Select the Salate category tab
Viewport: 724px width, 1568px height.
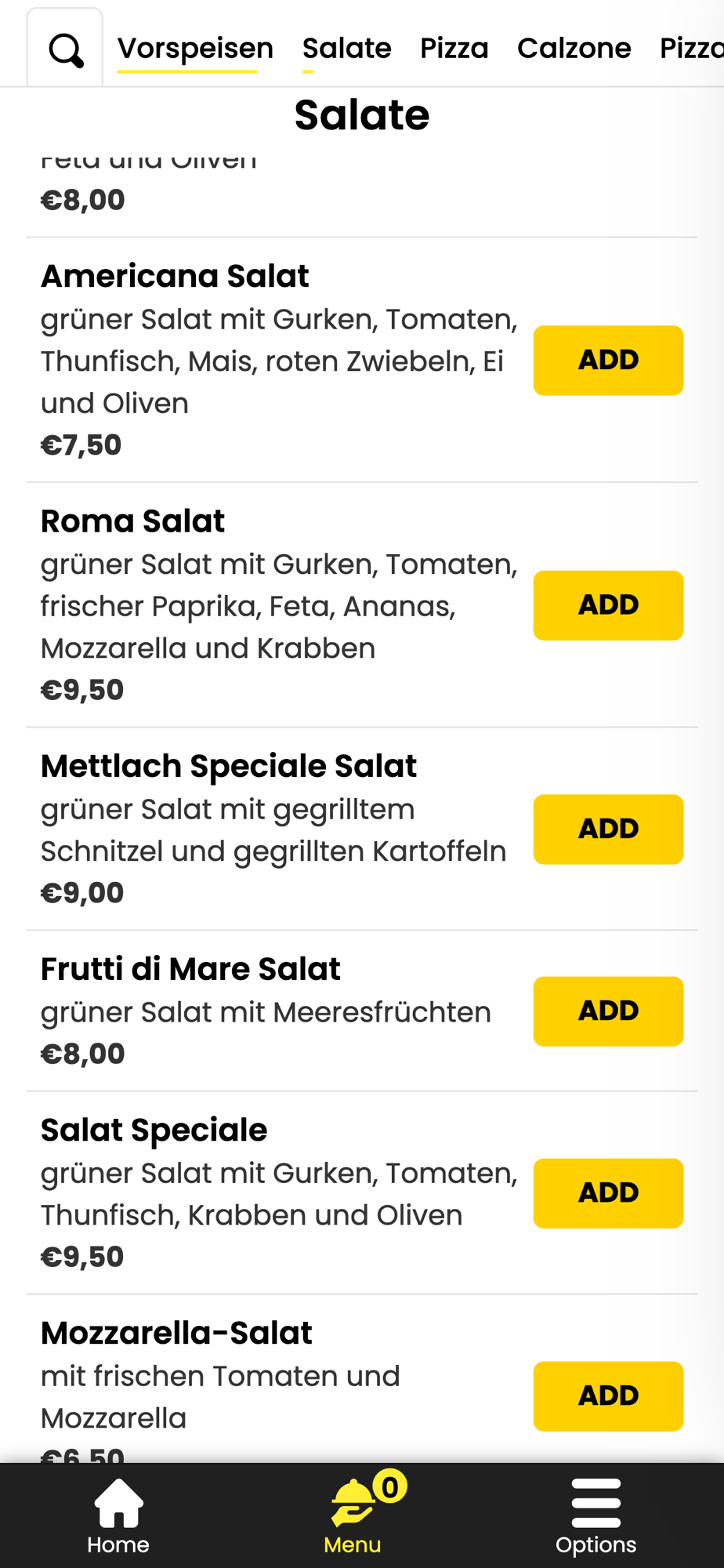tap(346, 49)
